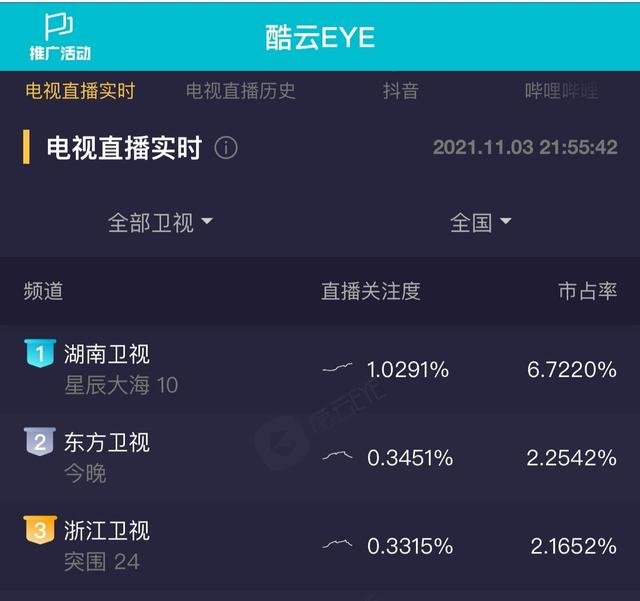Switch to the 电视直播历史 tab
This screenshot has height=601, width=640.
240,91
